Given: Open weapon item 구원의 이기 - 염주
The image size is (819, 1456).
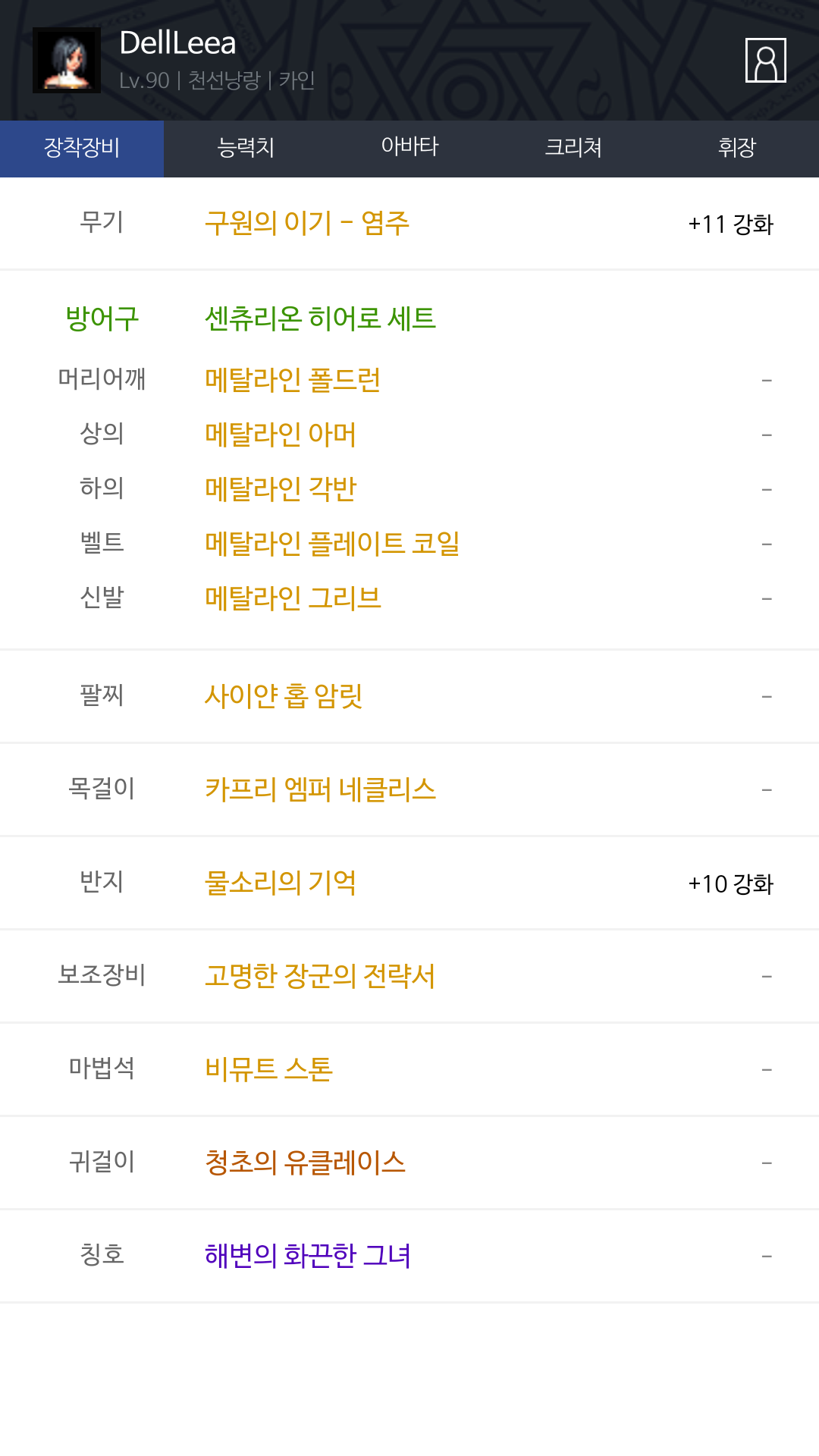Looking at the screenshot, I should 307,223.
